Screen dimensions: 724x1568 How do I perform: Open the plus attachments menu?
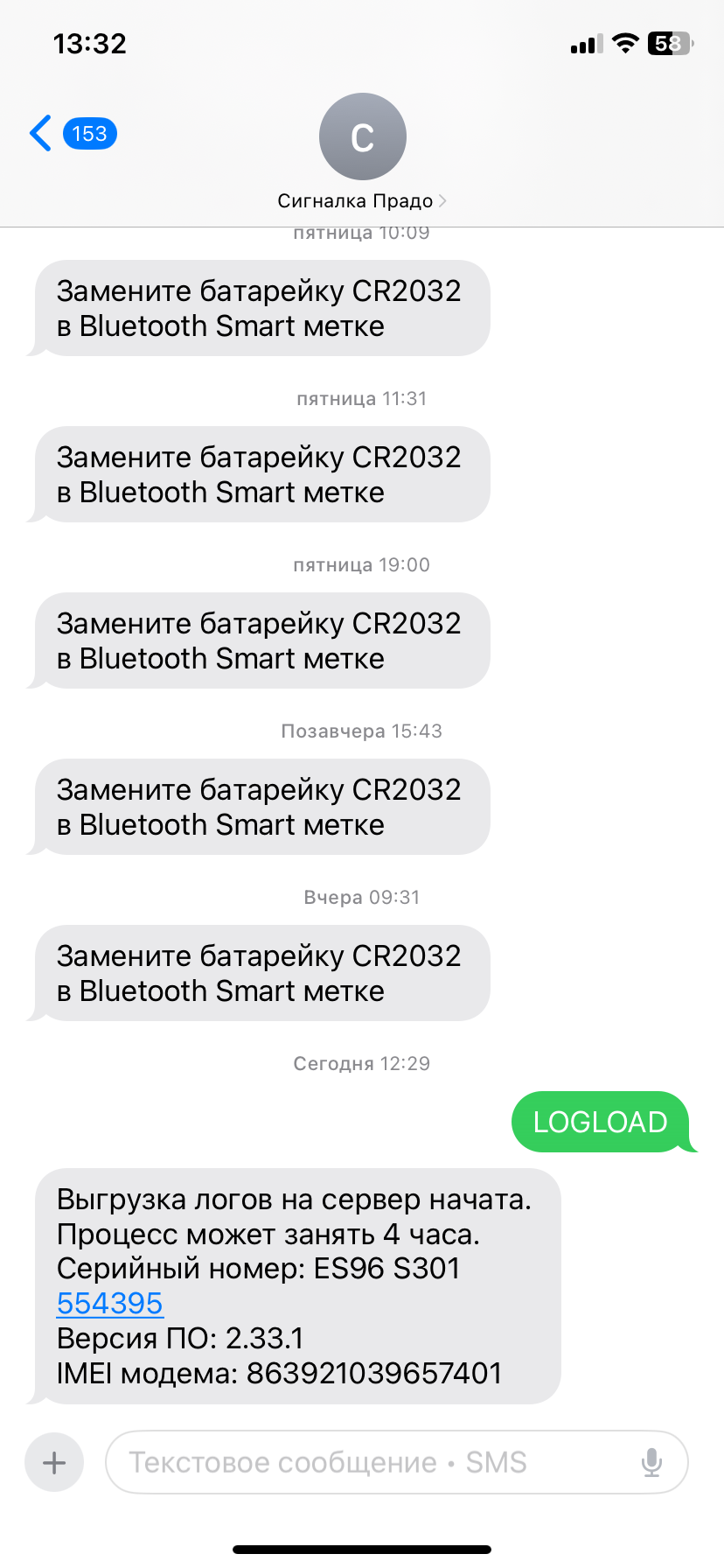tap(54, 1462)
